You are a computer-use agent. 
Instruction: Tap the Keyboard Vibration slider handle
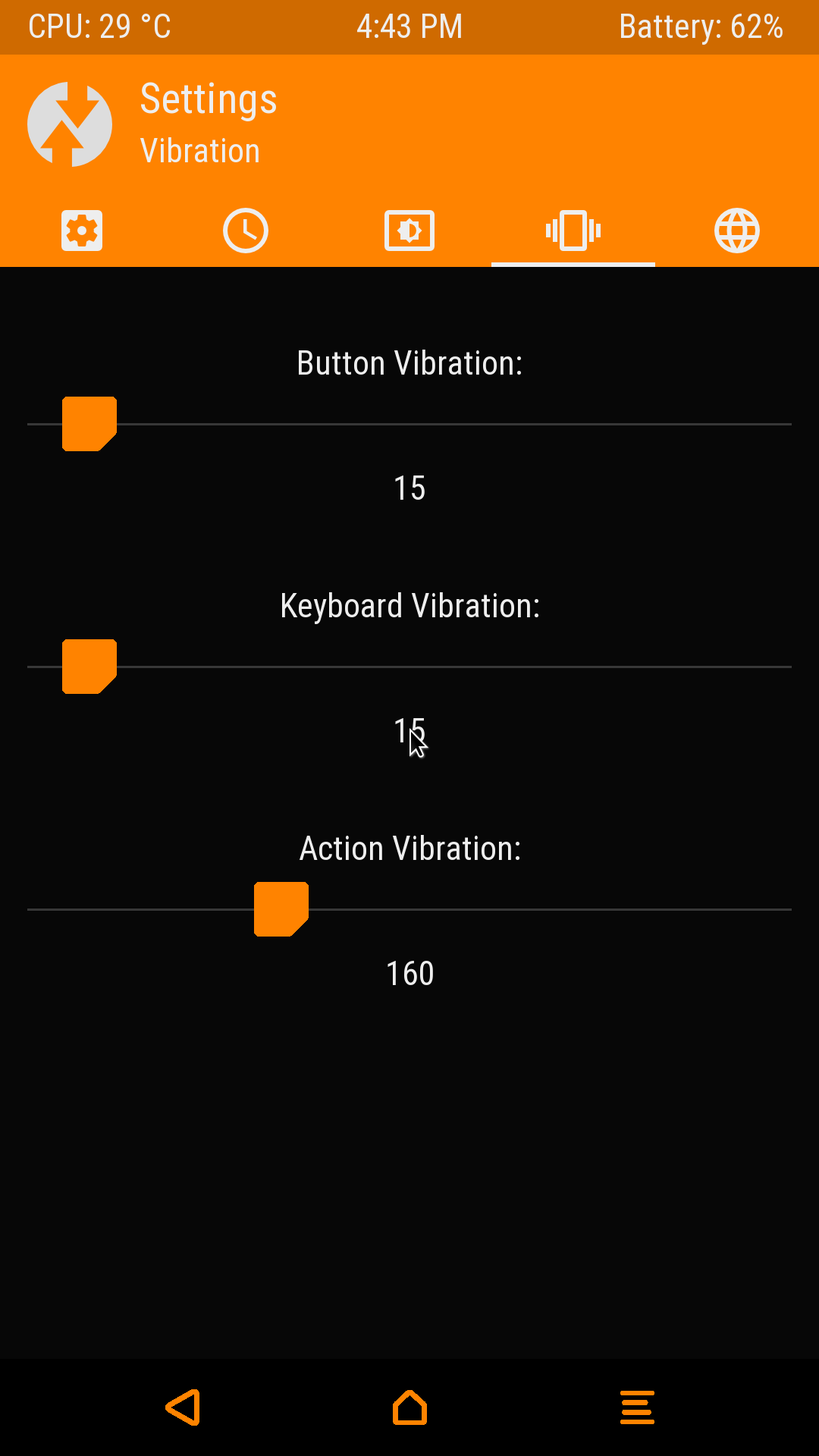89,667
